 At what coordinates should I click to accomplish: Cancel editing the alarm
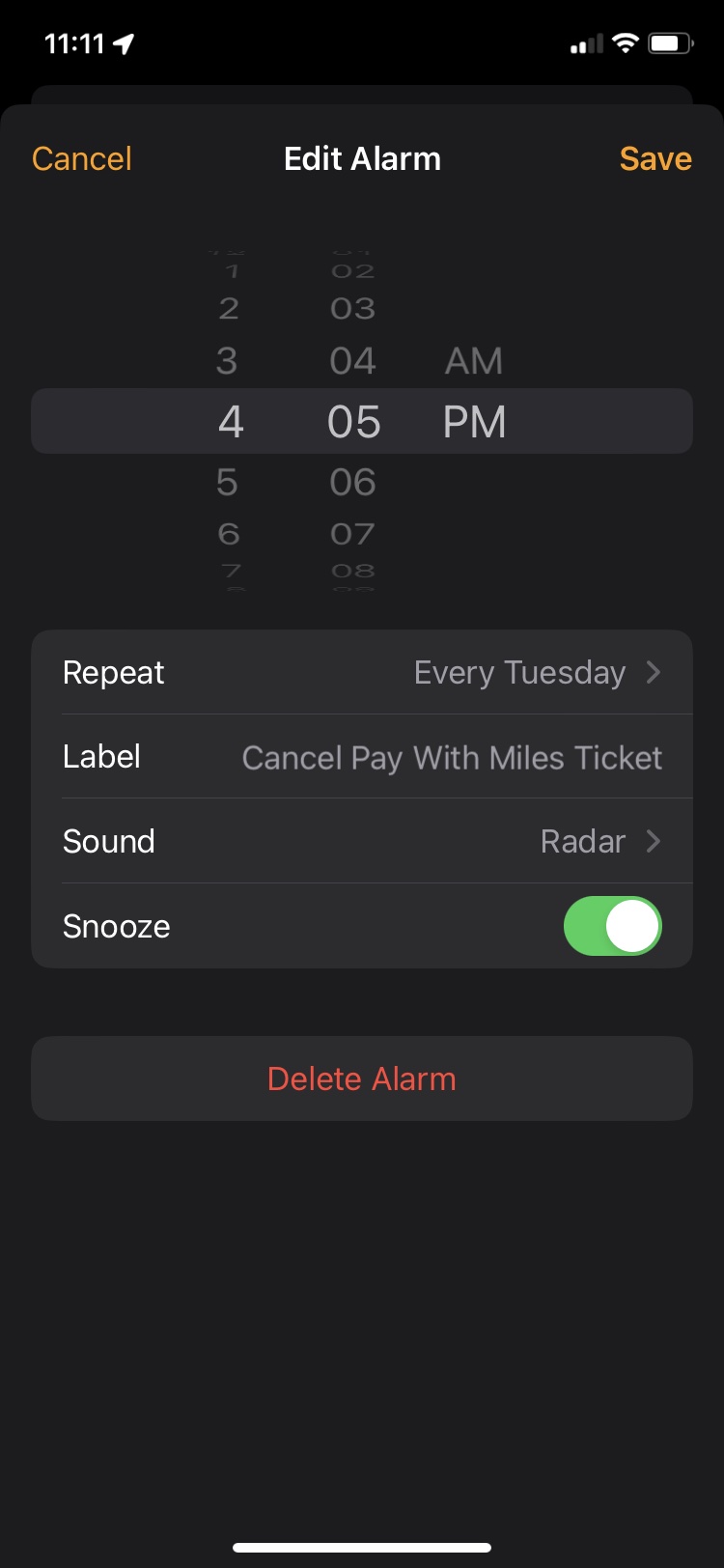pos(81,157)
